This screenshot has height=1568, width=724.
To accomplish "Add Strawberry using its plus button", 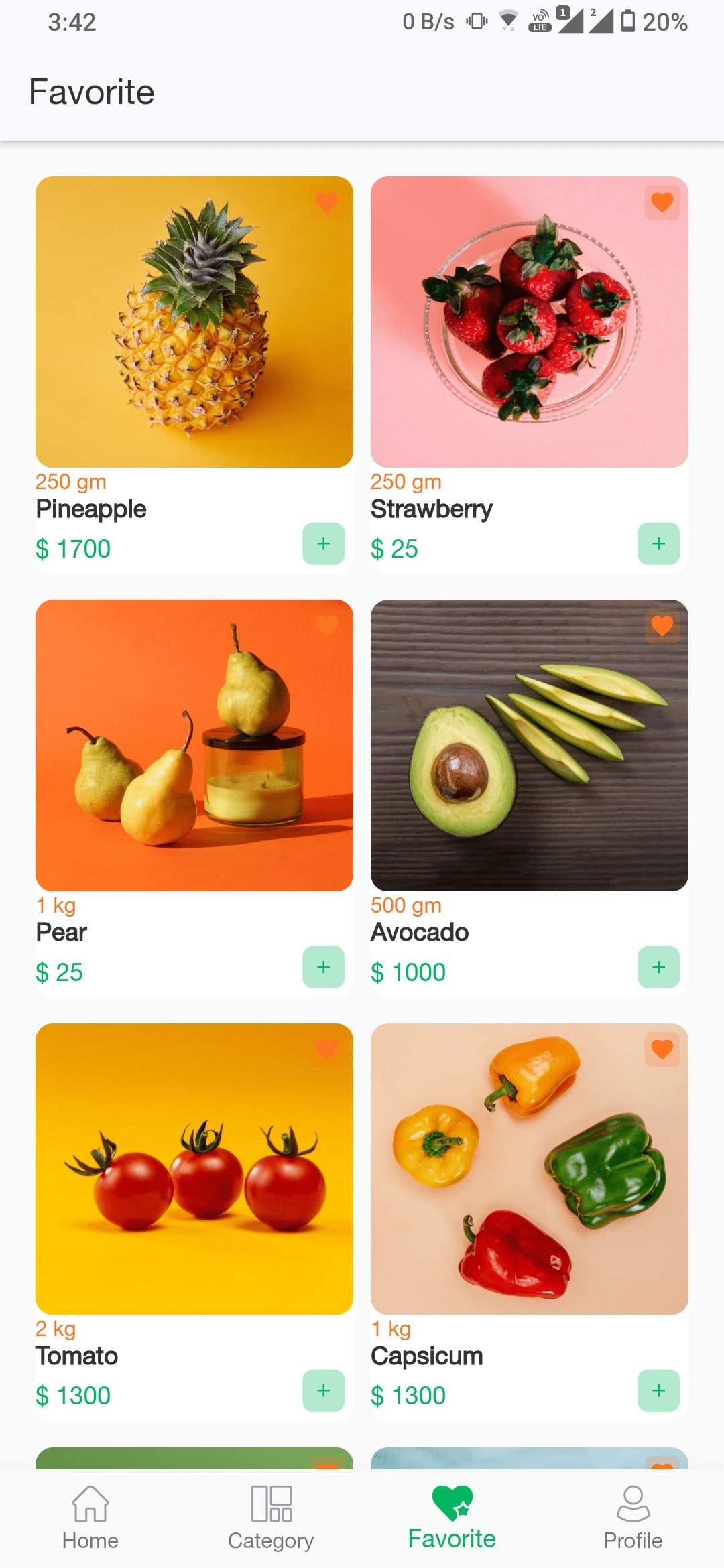I will 658,543.
